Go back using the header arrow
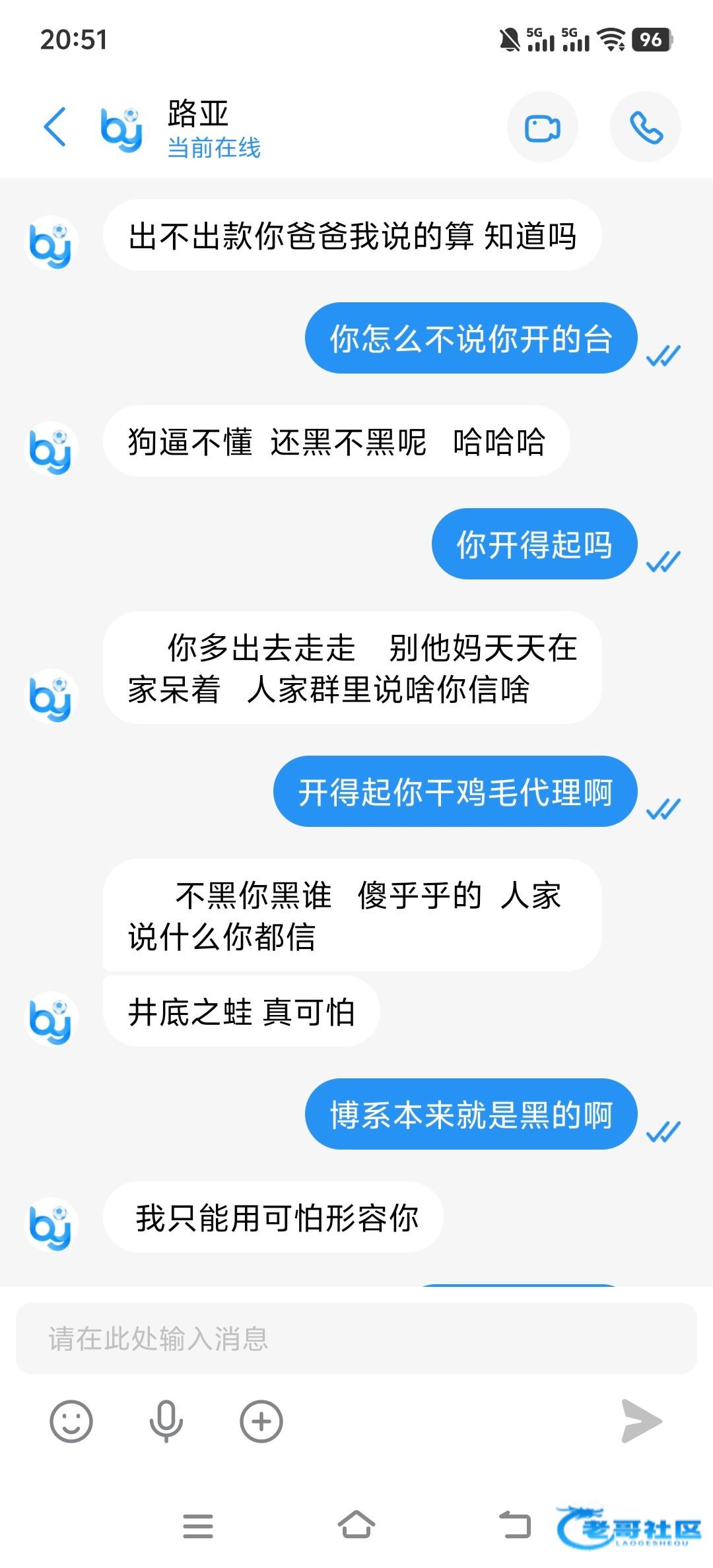713x1568 pixels. click(55, 127)
